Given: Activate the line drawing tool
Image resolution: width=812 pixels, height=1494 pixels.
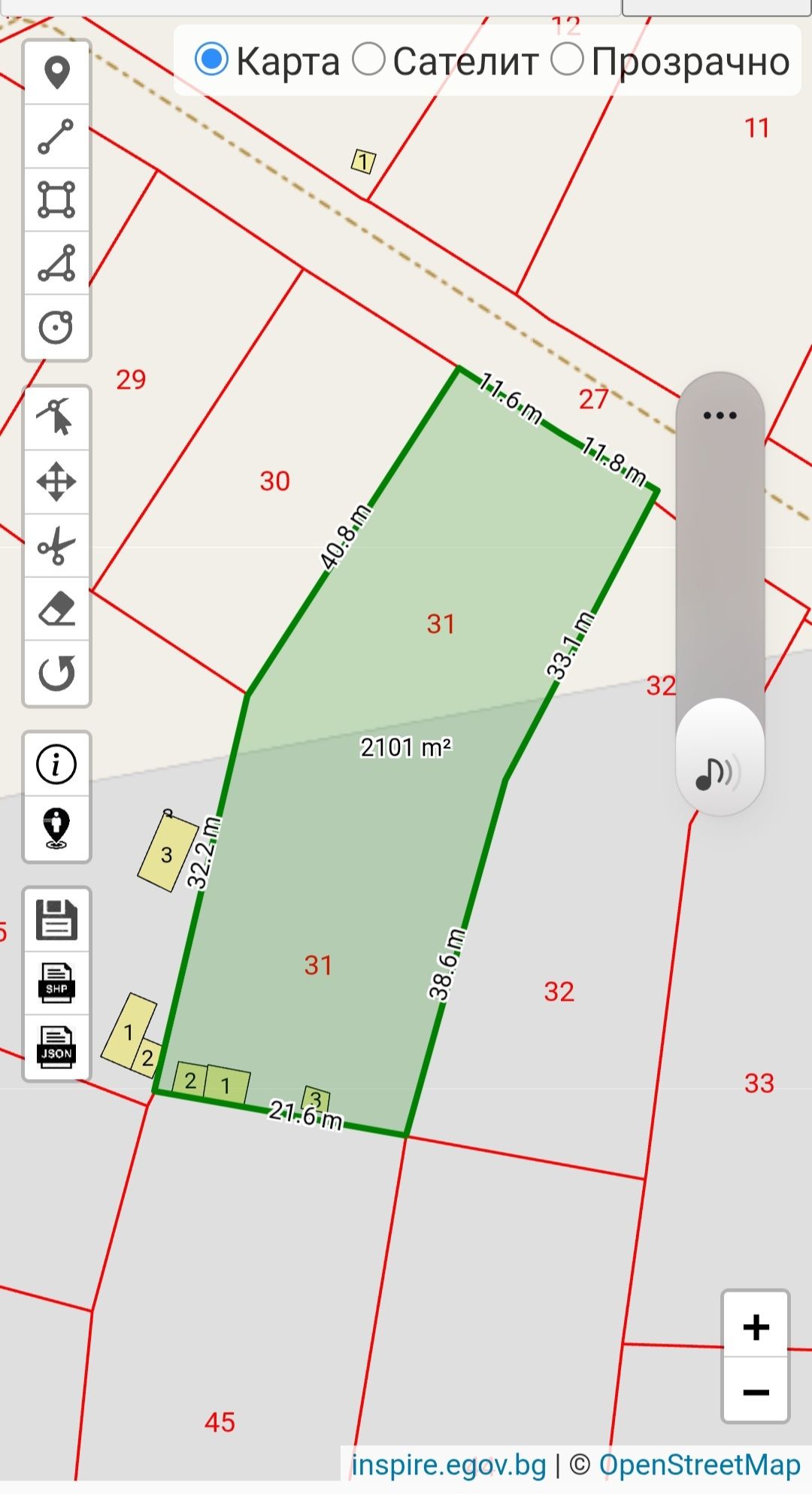Looking at the screenshot, I should tap(57, 136).
